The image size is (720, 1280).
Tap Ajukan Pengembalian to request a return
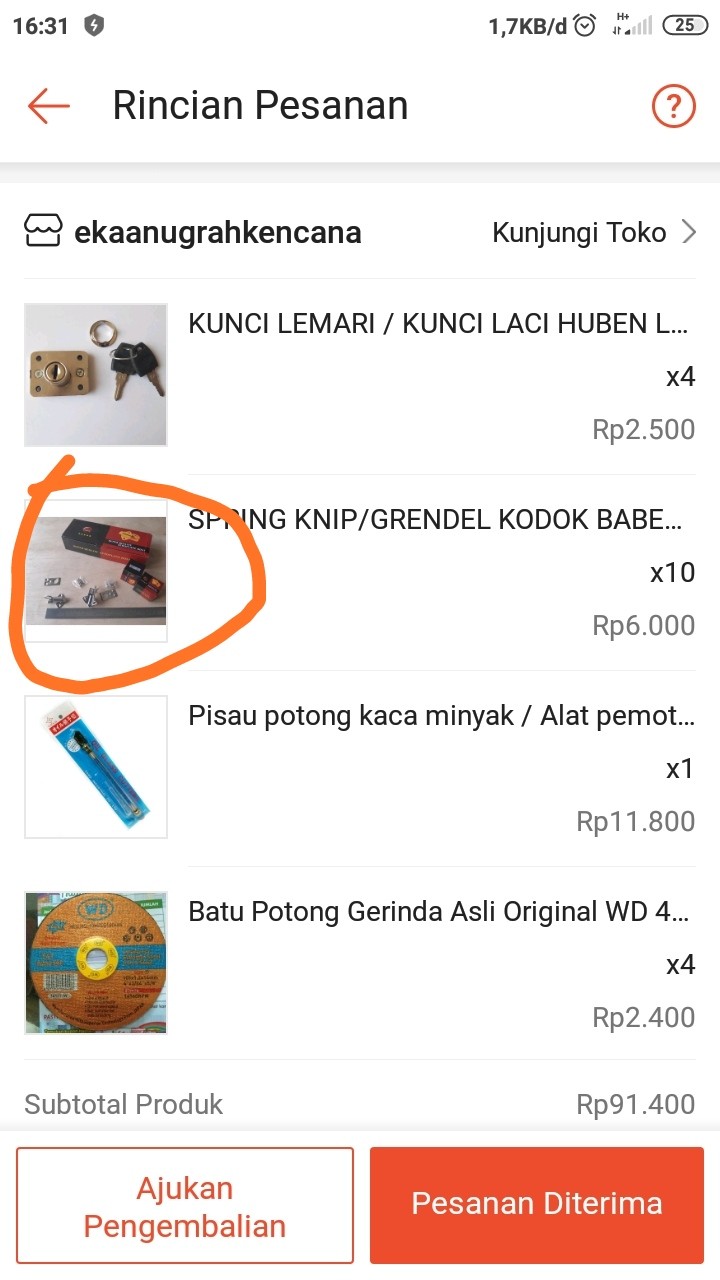click(185, 1206)
